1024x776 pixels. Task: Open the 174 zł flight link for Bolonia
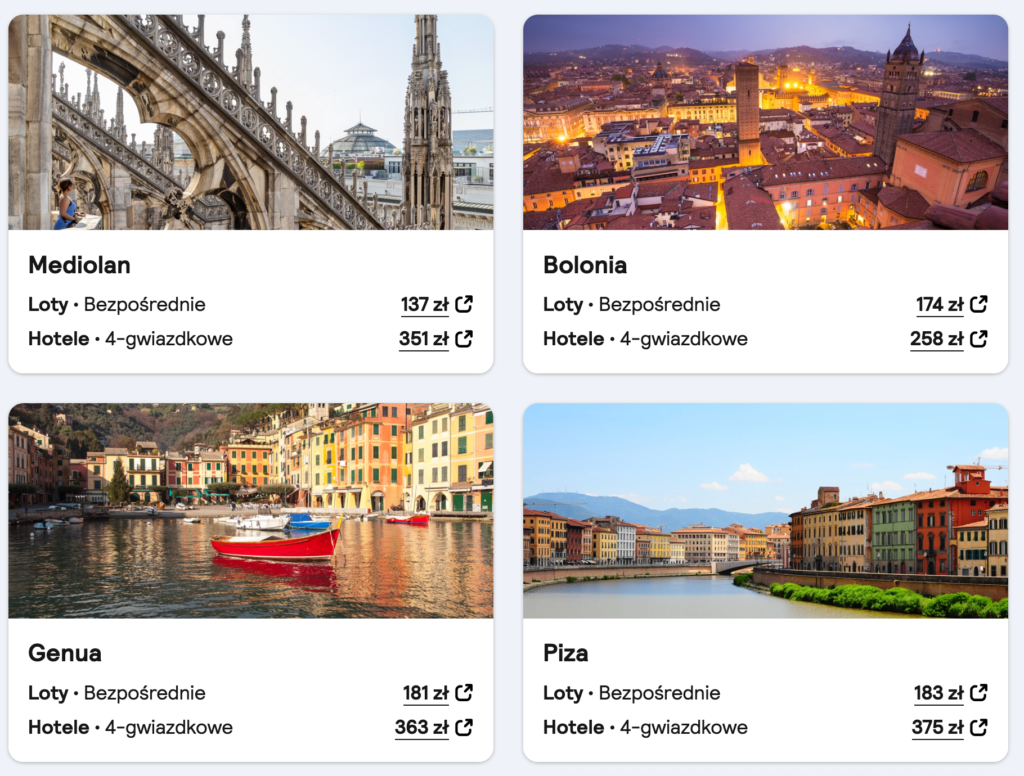951,305
